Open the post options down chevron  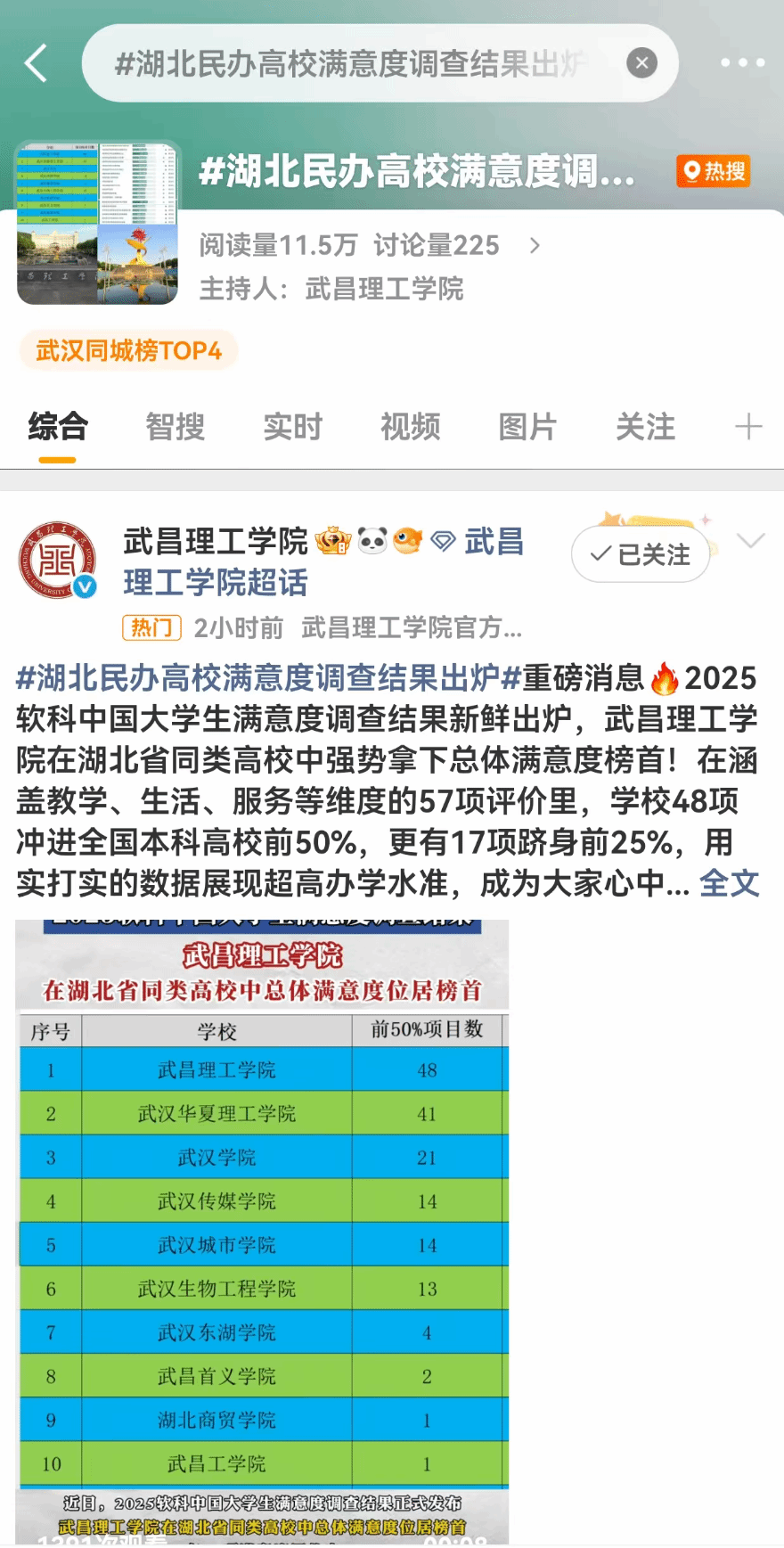[x=751, y=541]
